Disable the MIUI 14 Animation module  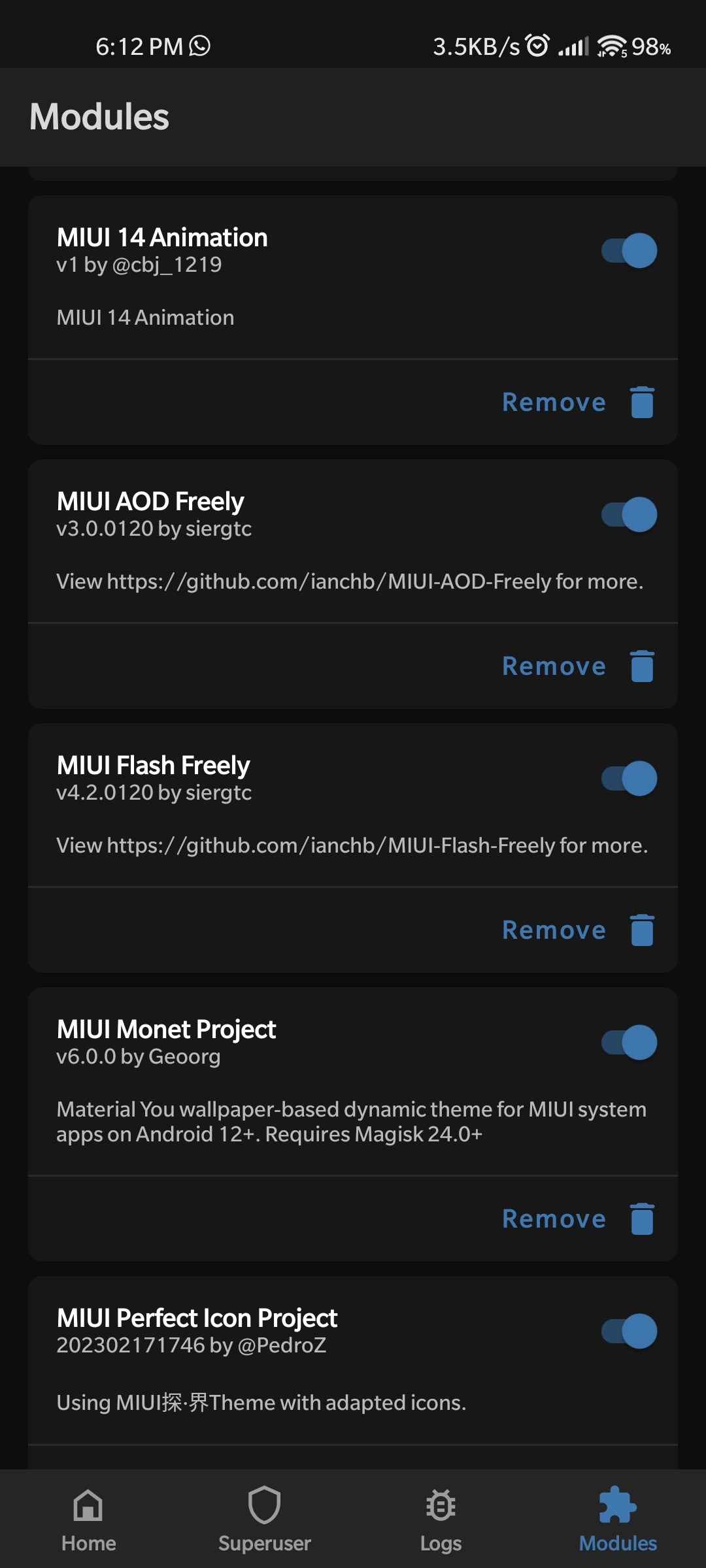(629, 250)
